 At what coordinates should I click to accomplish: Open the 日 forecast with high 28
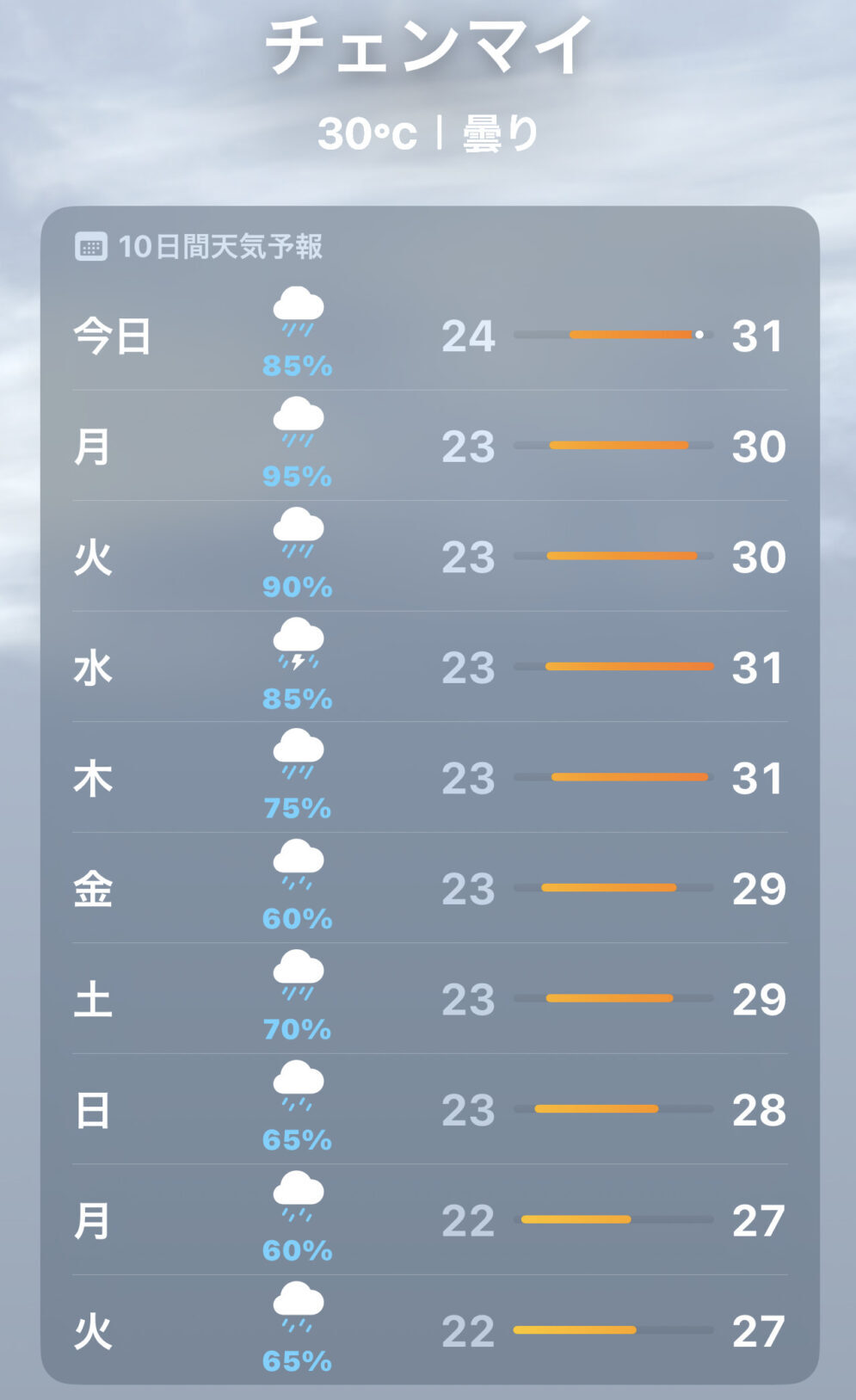(x=428, y=1110)
